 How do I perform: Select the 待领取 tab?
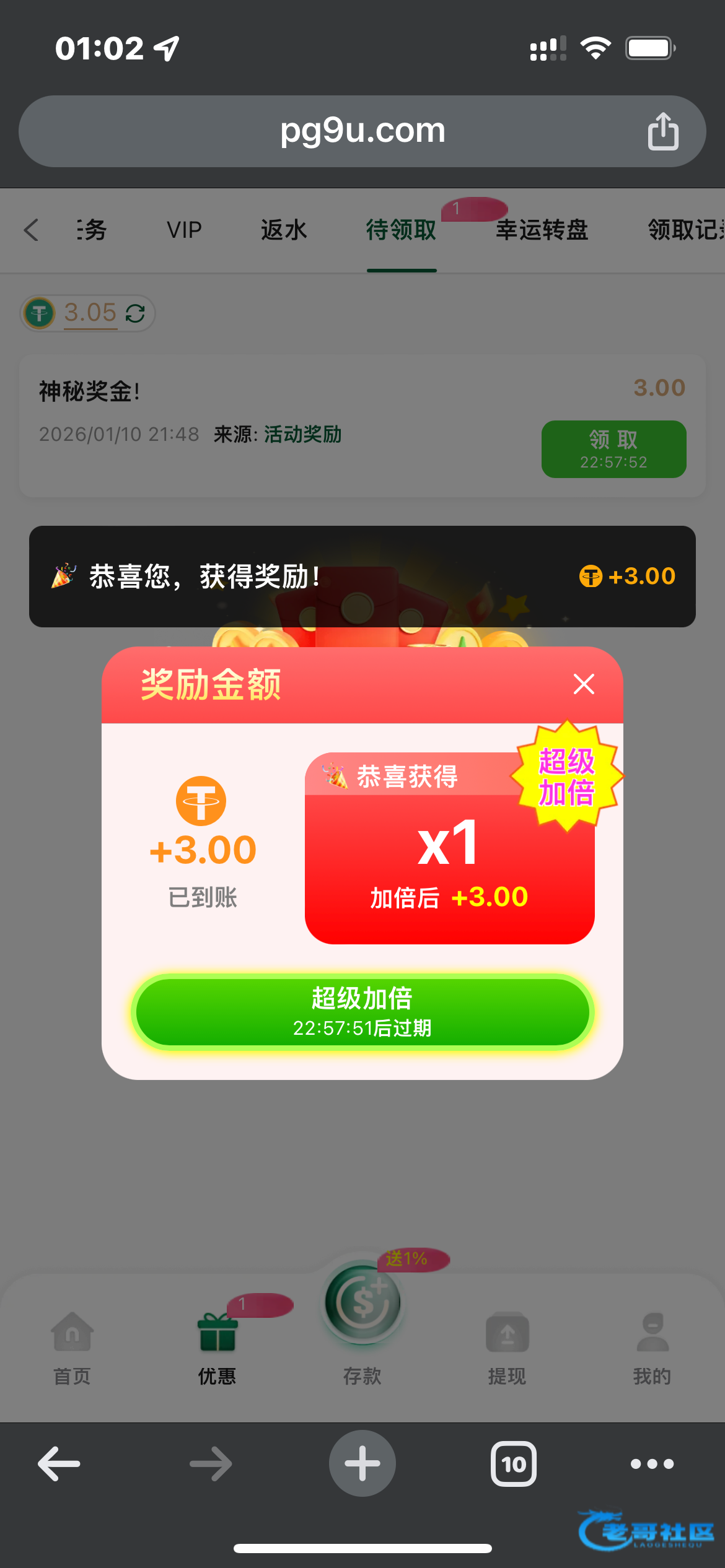[x=401, y=230]
